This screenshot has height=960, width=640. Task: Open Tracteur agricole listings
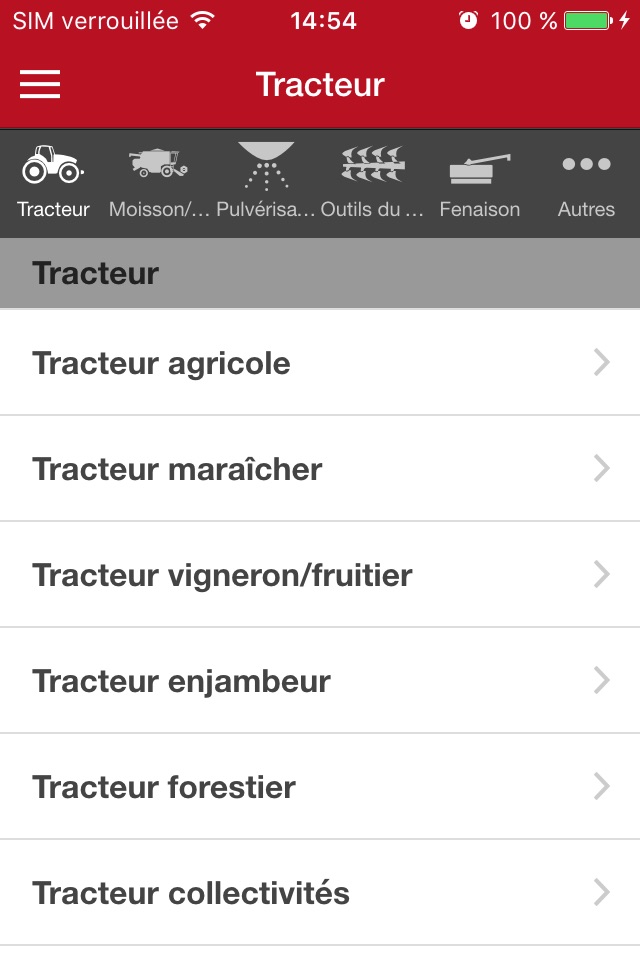coord(320,363)
